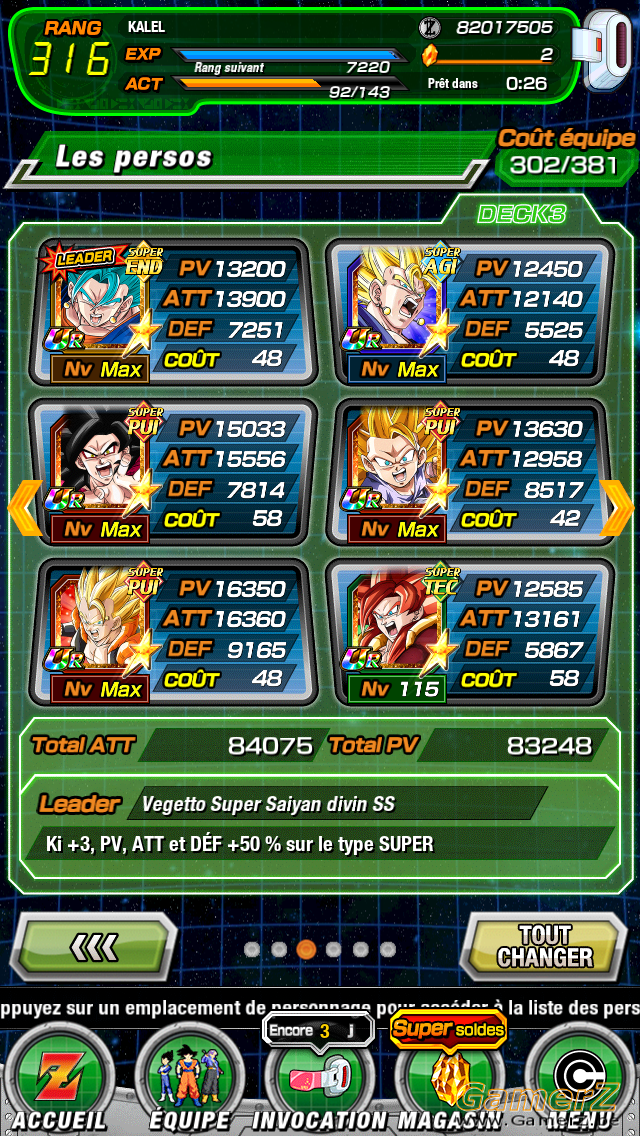Open the character slot with PV 15033

[x=173, y=472]
